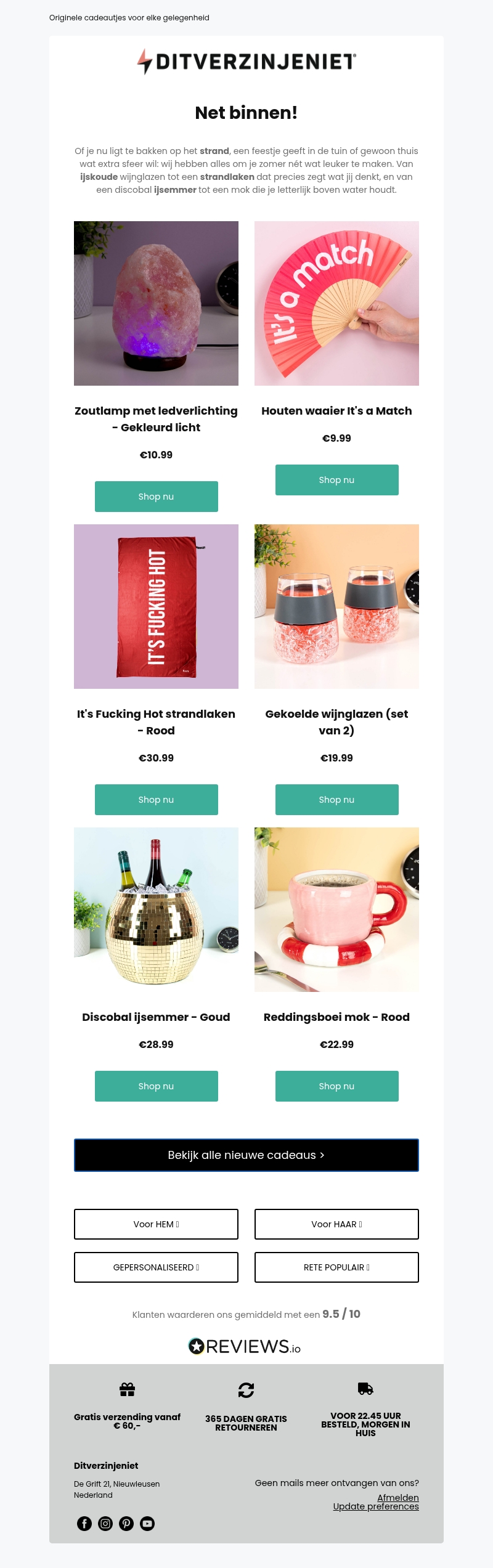The height and width of the screenshot is (1568, 493).
Task: Visit the Facebook page
Action: click(84, 1524)
